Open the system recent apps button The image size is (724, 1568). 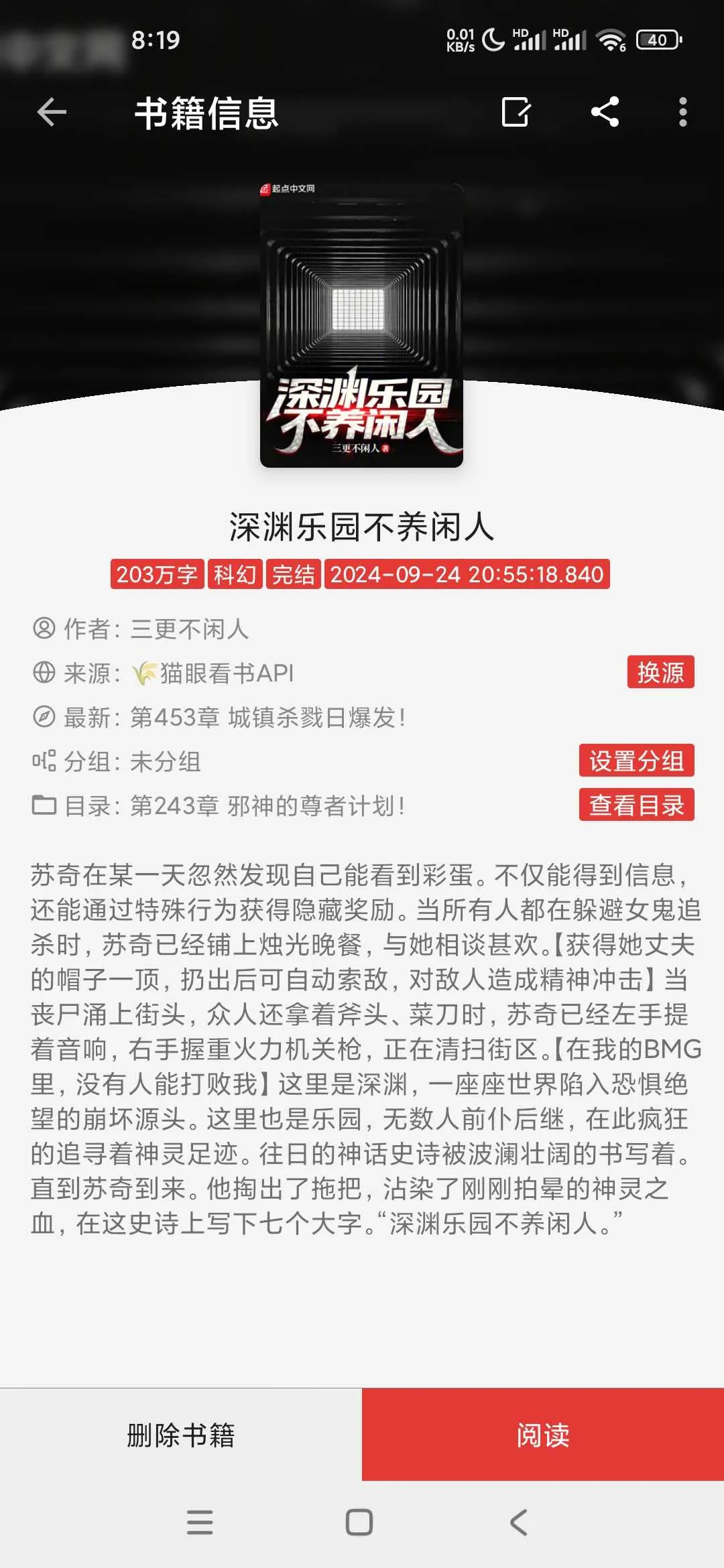pos(200,1522)
